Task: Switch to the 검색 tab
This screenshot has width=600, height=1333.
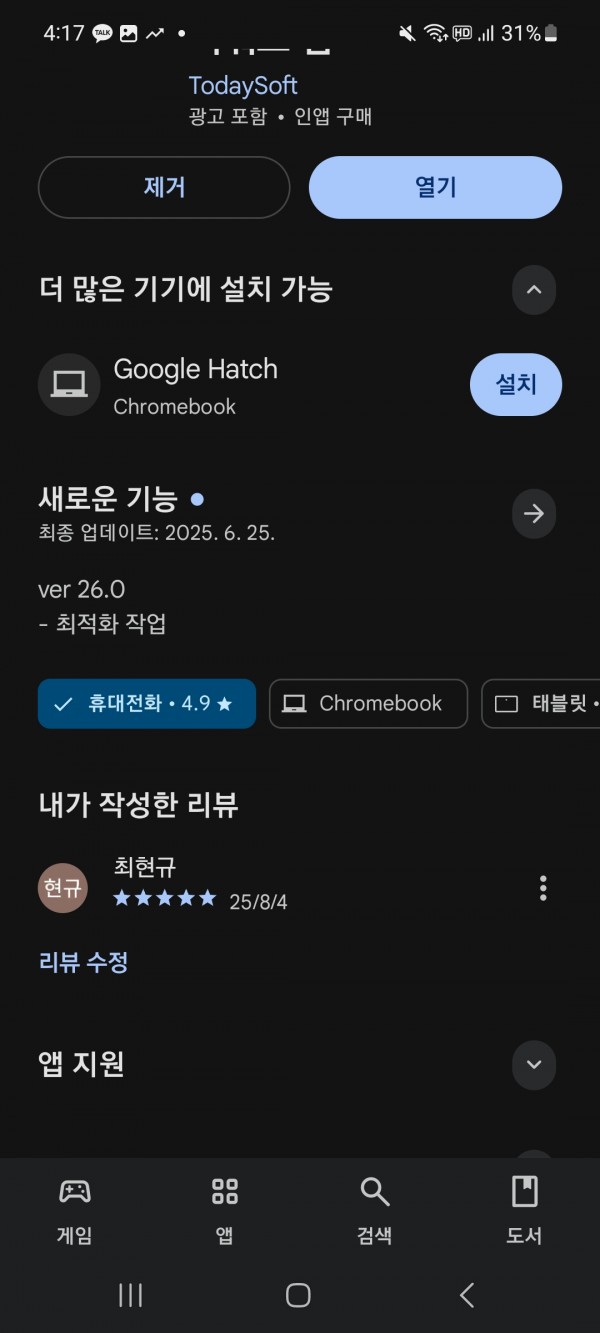Action: tap(375, 1210)
